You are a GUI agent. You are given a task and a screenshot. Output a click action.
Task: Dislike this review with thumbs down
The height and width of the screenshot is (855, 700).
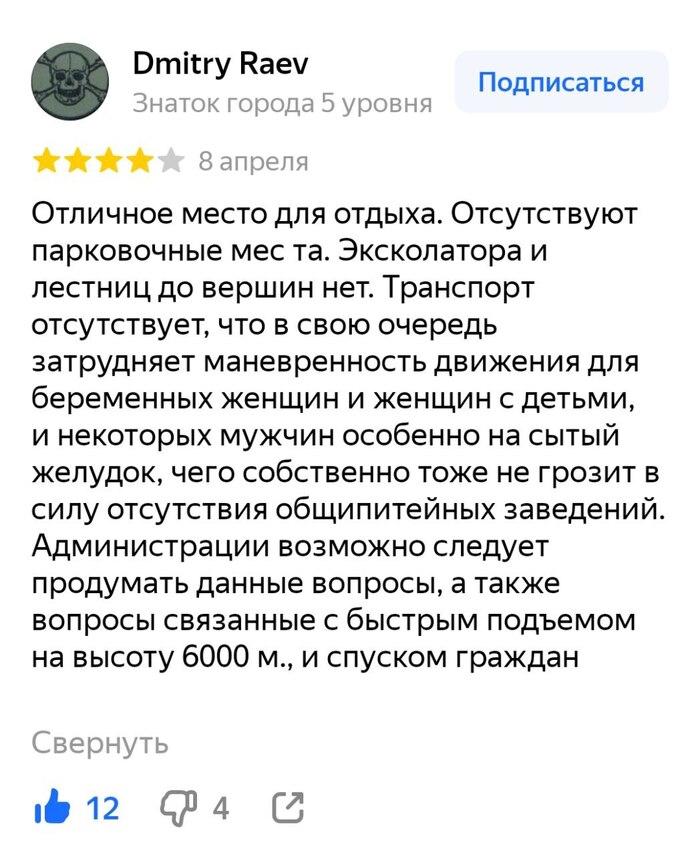(179, 808)
